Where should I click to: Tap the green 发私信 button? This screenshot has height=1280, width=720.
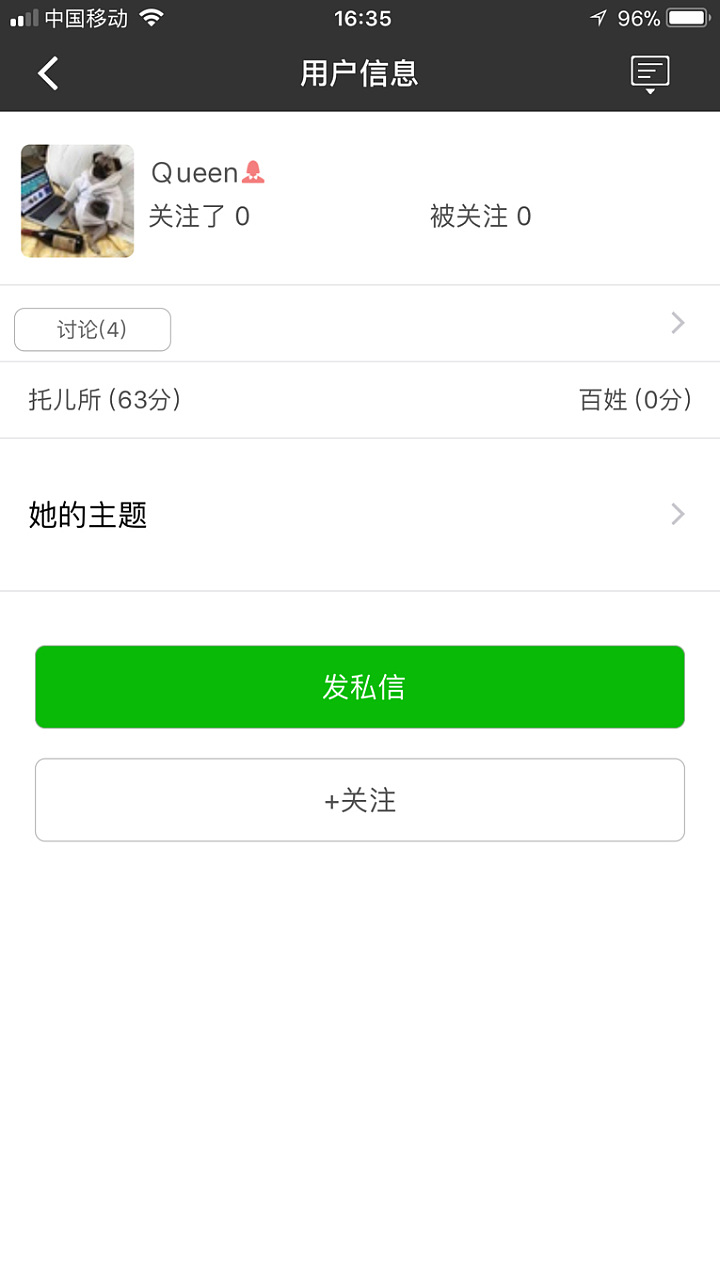point(360,687)
